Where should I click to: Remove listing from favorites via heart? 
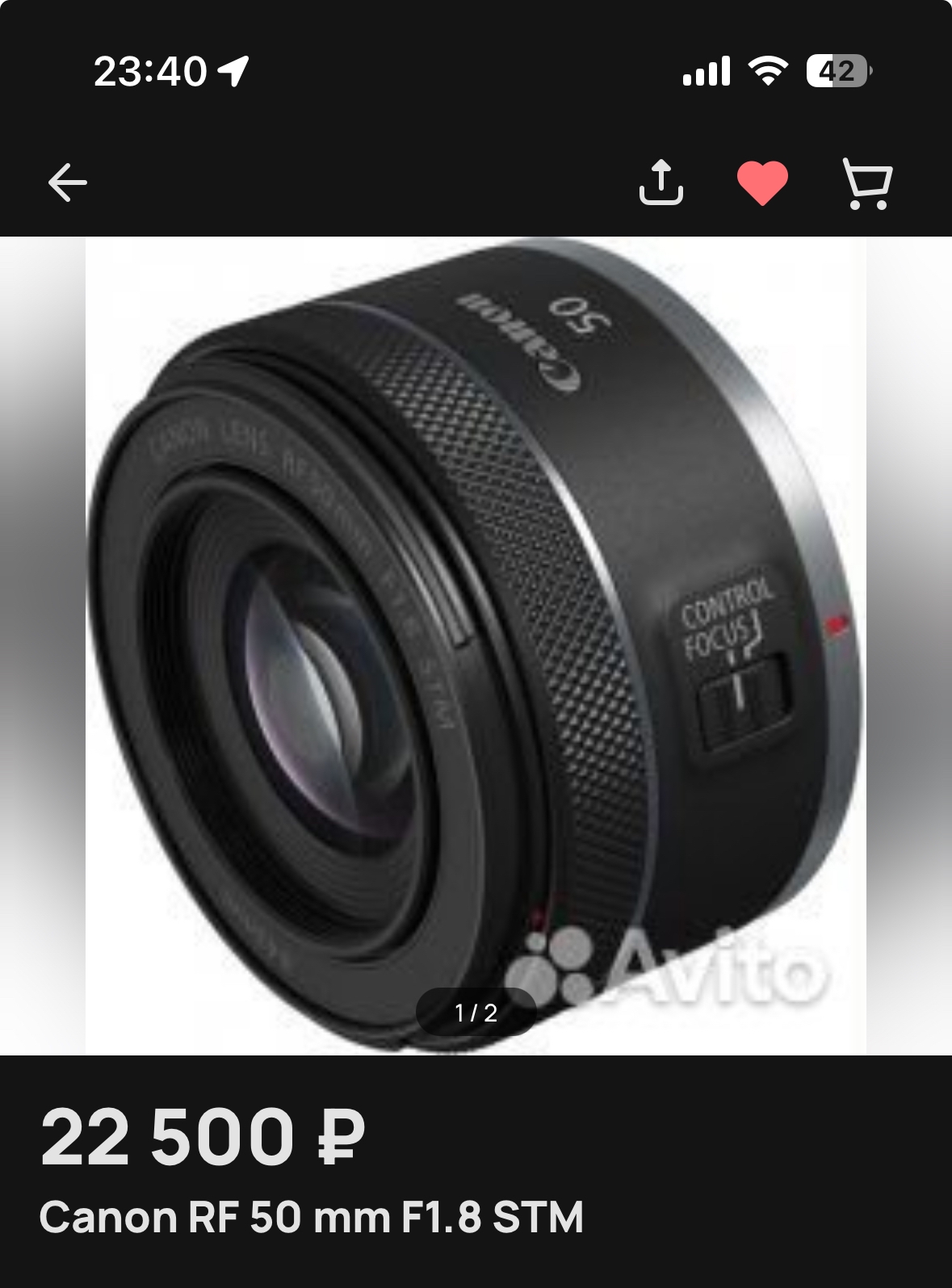point(762,183)
